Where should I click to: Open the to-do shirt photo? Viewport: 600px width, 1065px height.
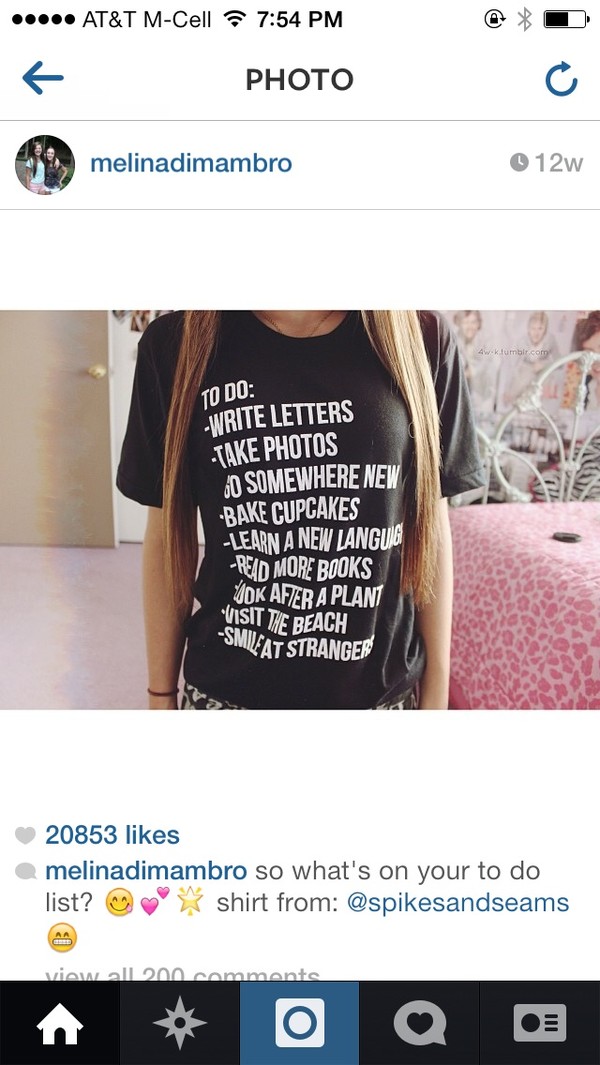(300, 509)
